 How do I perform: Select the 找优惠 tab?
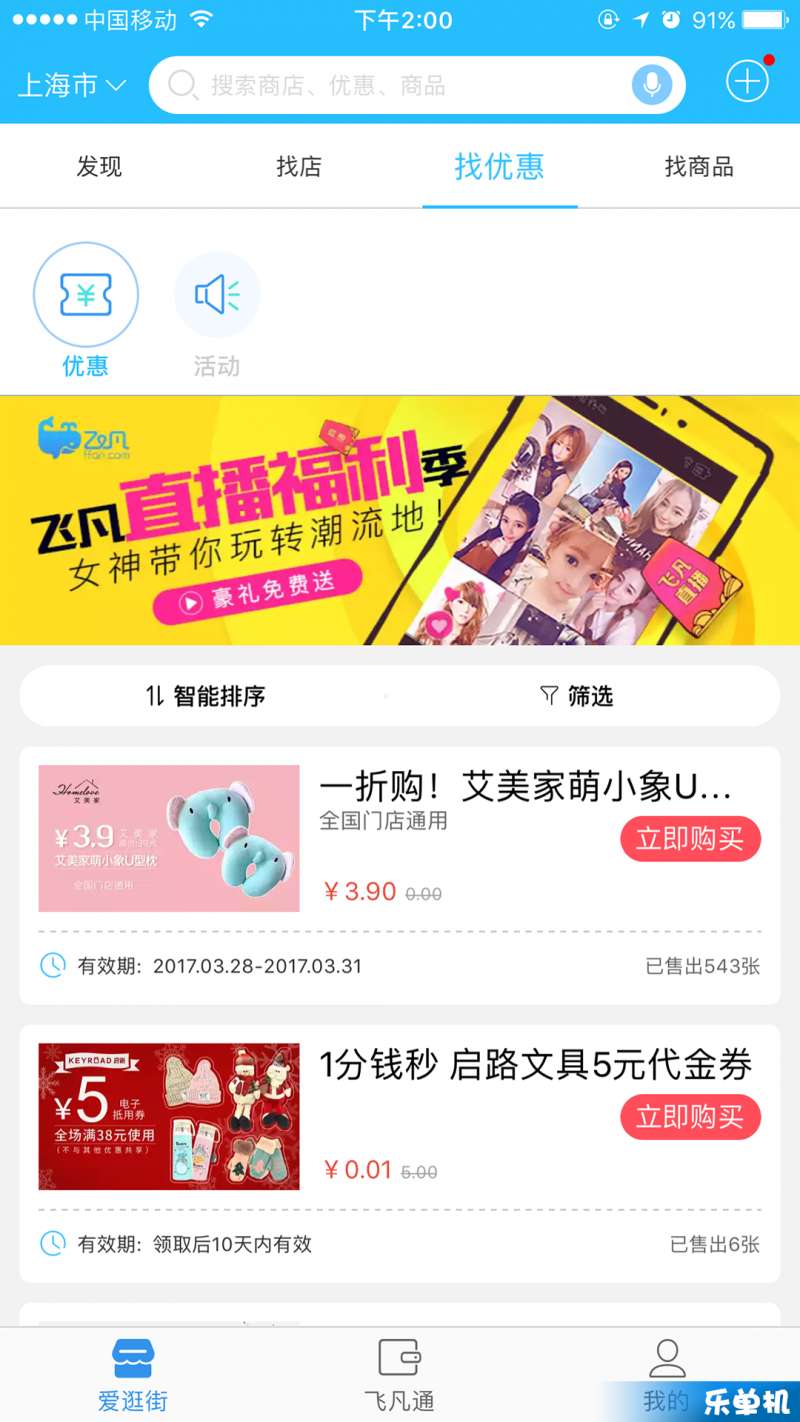pyautogui.click(x=499, y=167)
